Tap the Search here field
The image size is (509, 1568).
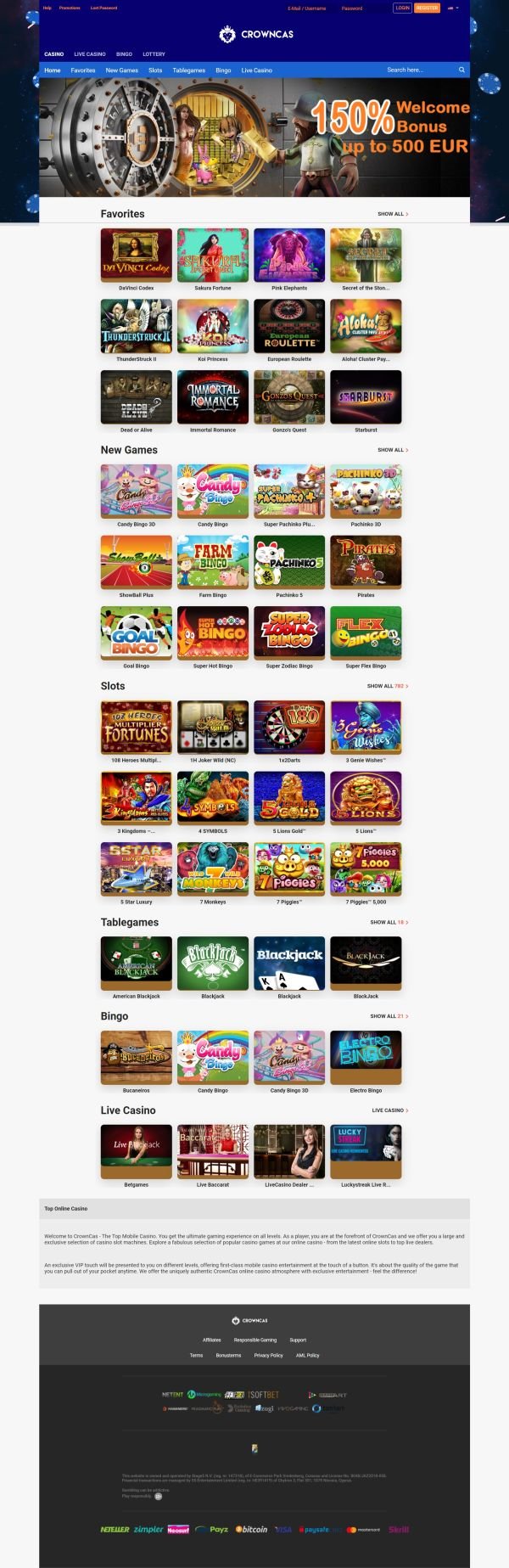(420, 70)
